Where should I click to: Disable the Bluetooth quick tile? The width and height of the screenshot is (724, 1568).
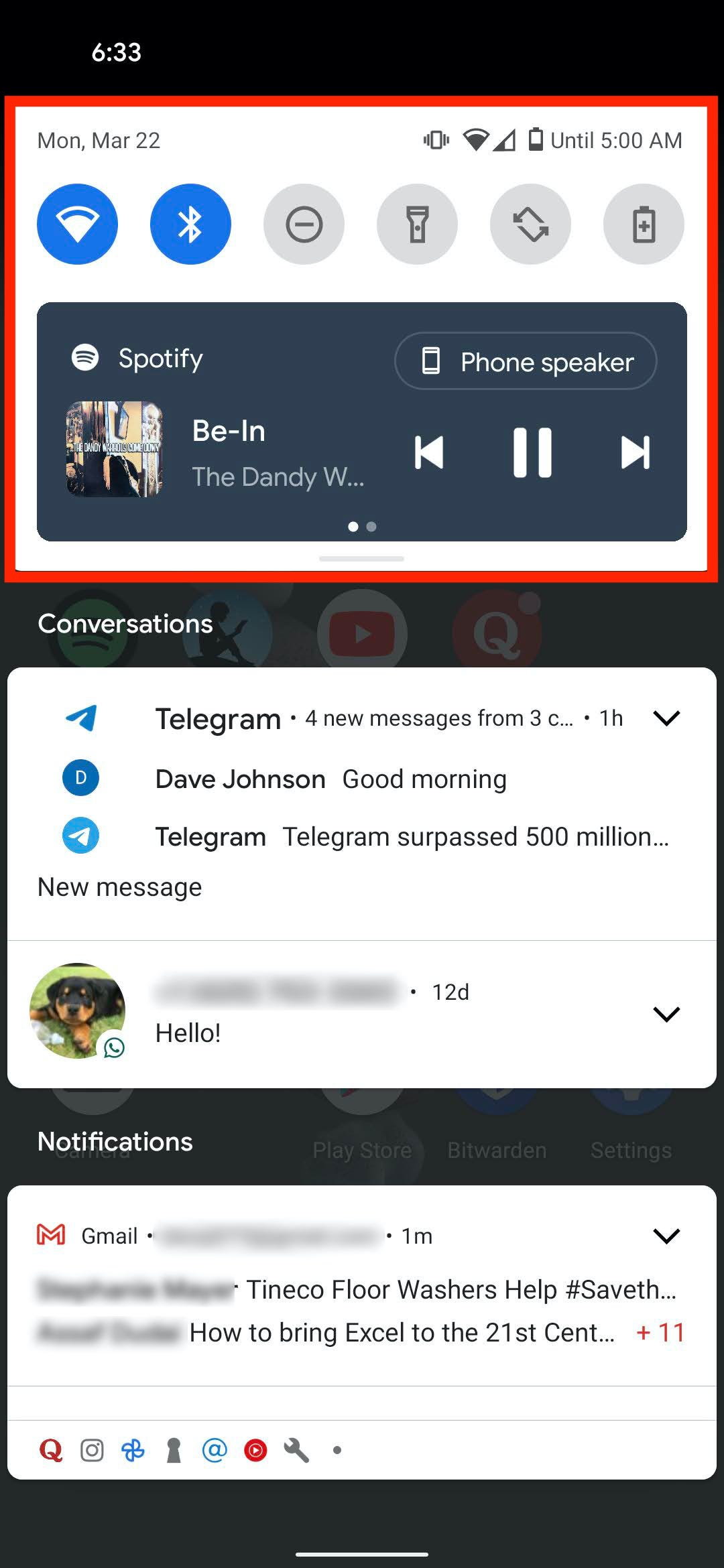tap(190, 224)
